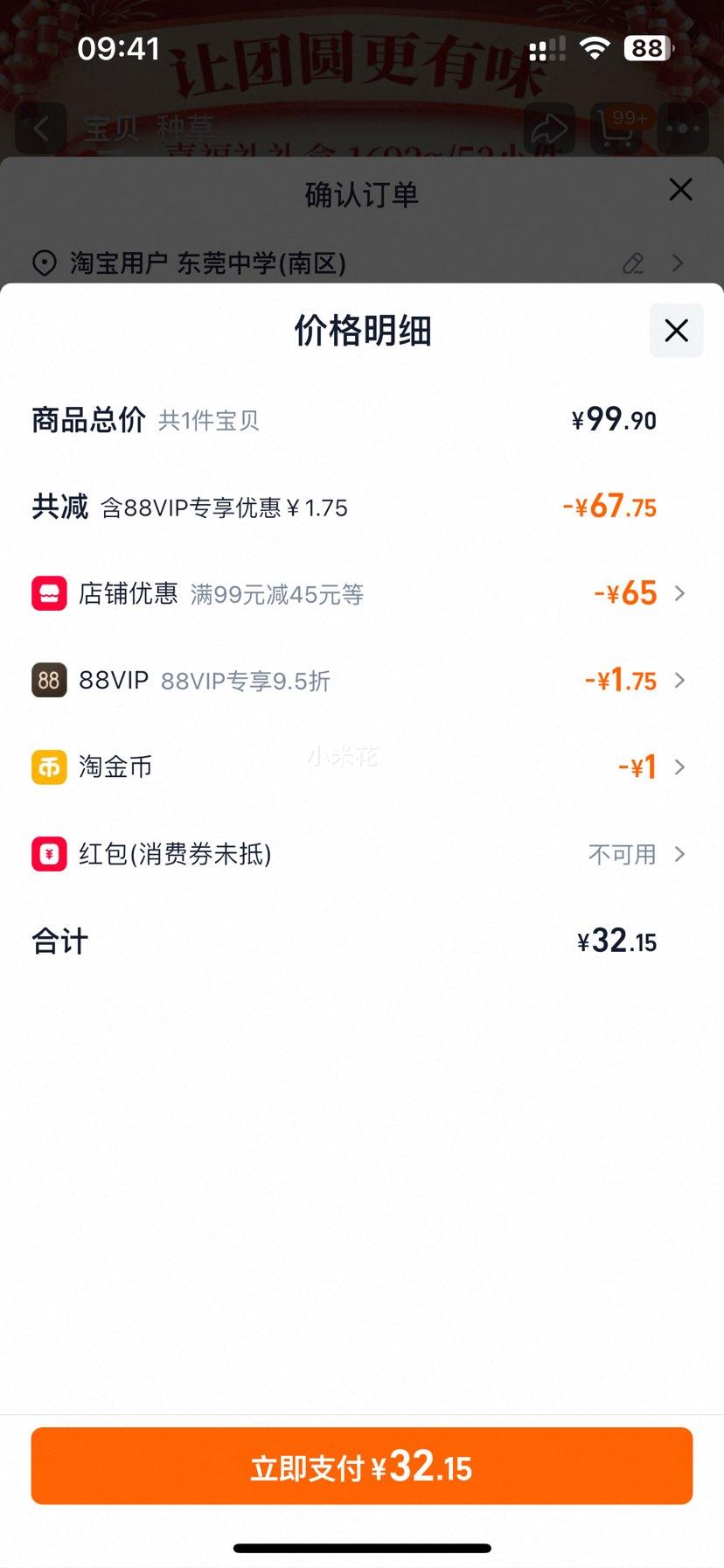Tap the share arrow icon

(x=550, y=128)
